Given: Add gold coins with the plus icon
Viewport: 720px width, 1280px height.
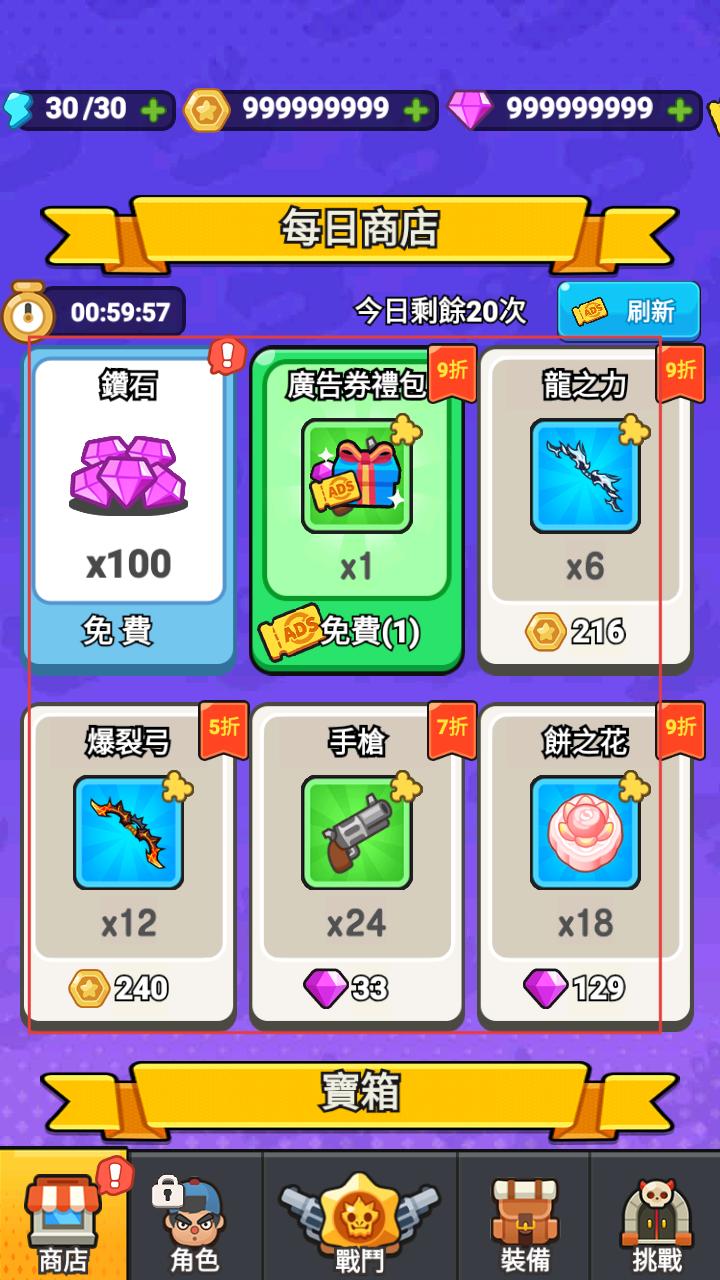Looking at the screenshot, I should coord(416,110).
